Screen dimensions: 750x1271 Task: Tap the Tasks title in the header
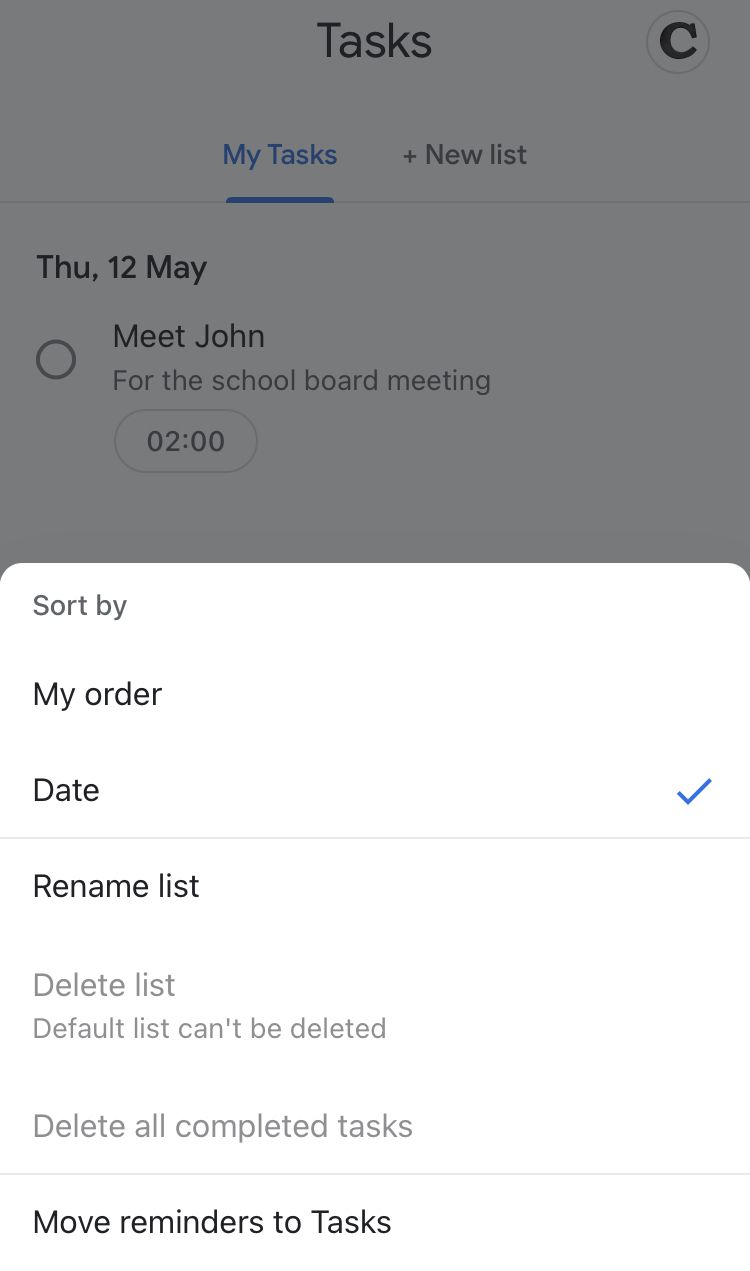(374, 41)
